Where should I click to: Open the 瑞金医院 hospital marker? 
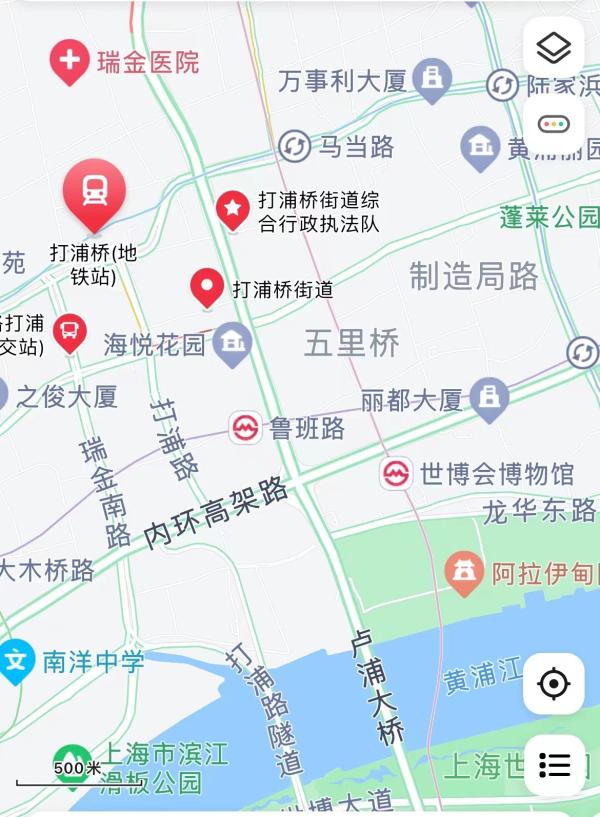pyautogui.click(x=70, y=62)
